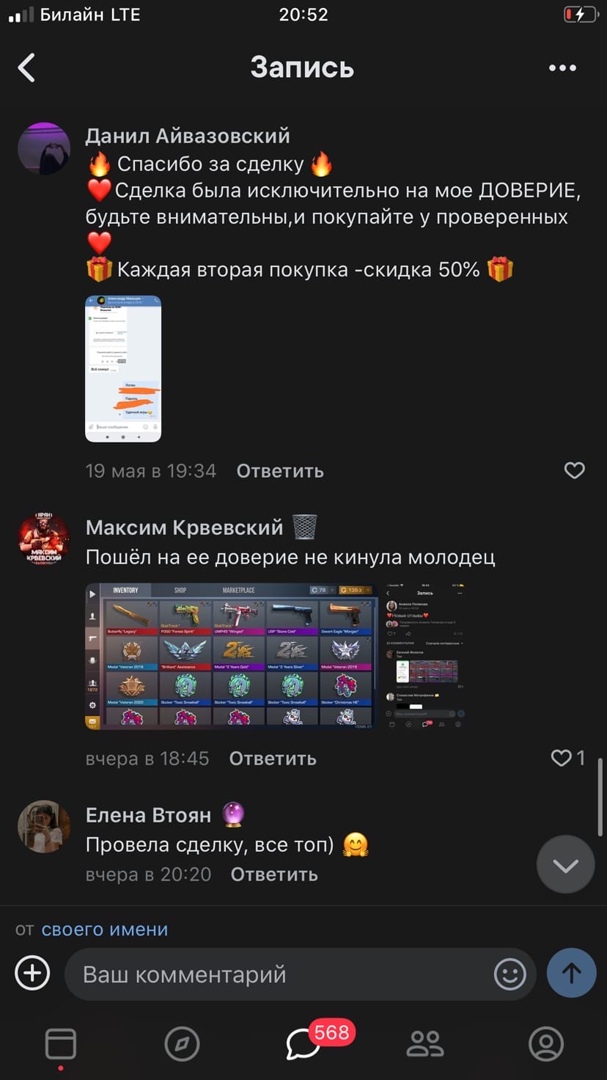Like Максим Крвевский's comment
This screenshot has height=1080, width=607.
562,759
